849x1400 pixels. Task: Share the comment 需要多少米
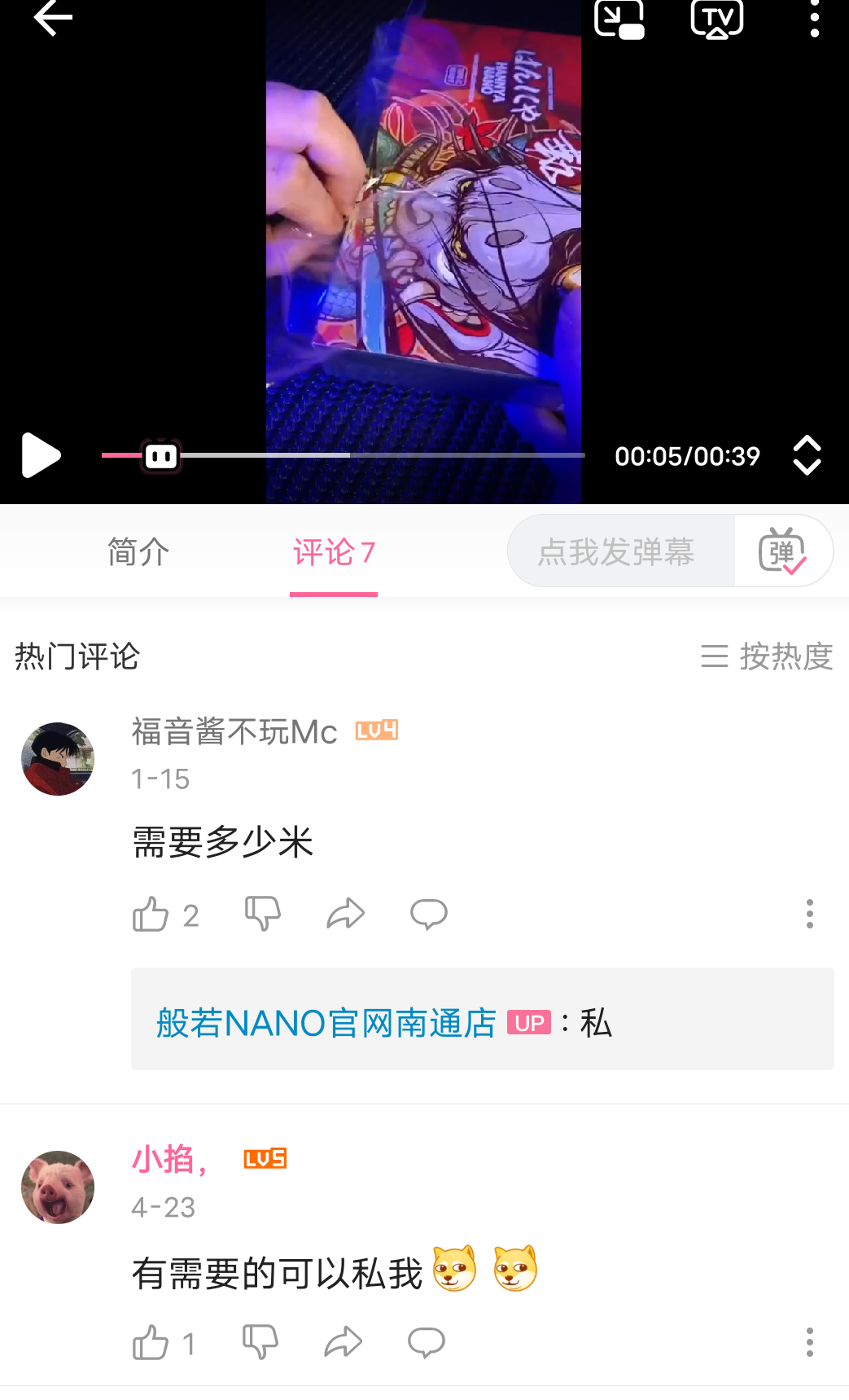(x=346, y=914)
